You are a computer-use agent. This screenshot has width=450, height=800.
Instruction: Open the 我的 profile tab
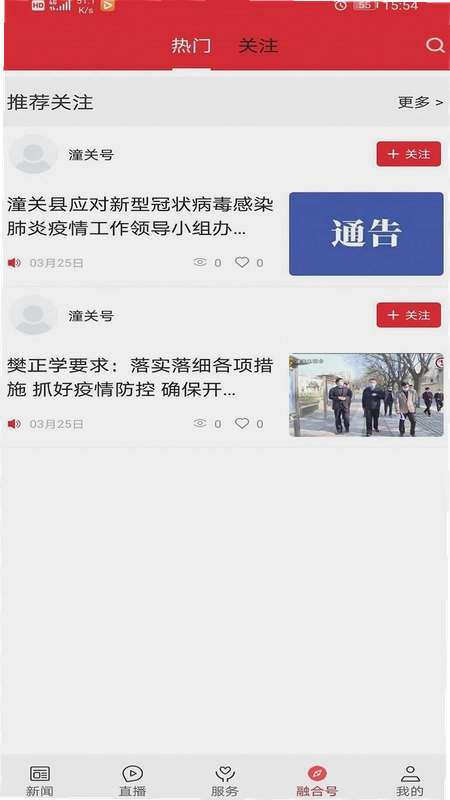(x=410, y=781)
